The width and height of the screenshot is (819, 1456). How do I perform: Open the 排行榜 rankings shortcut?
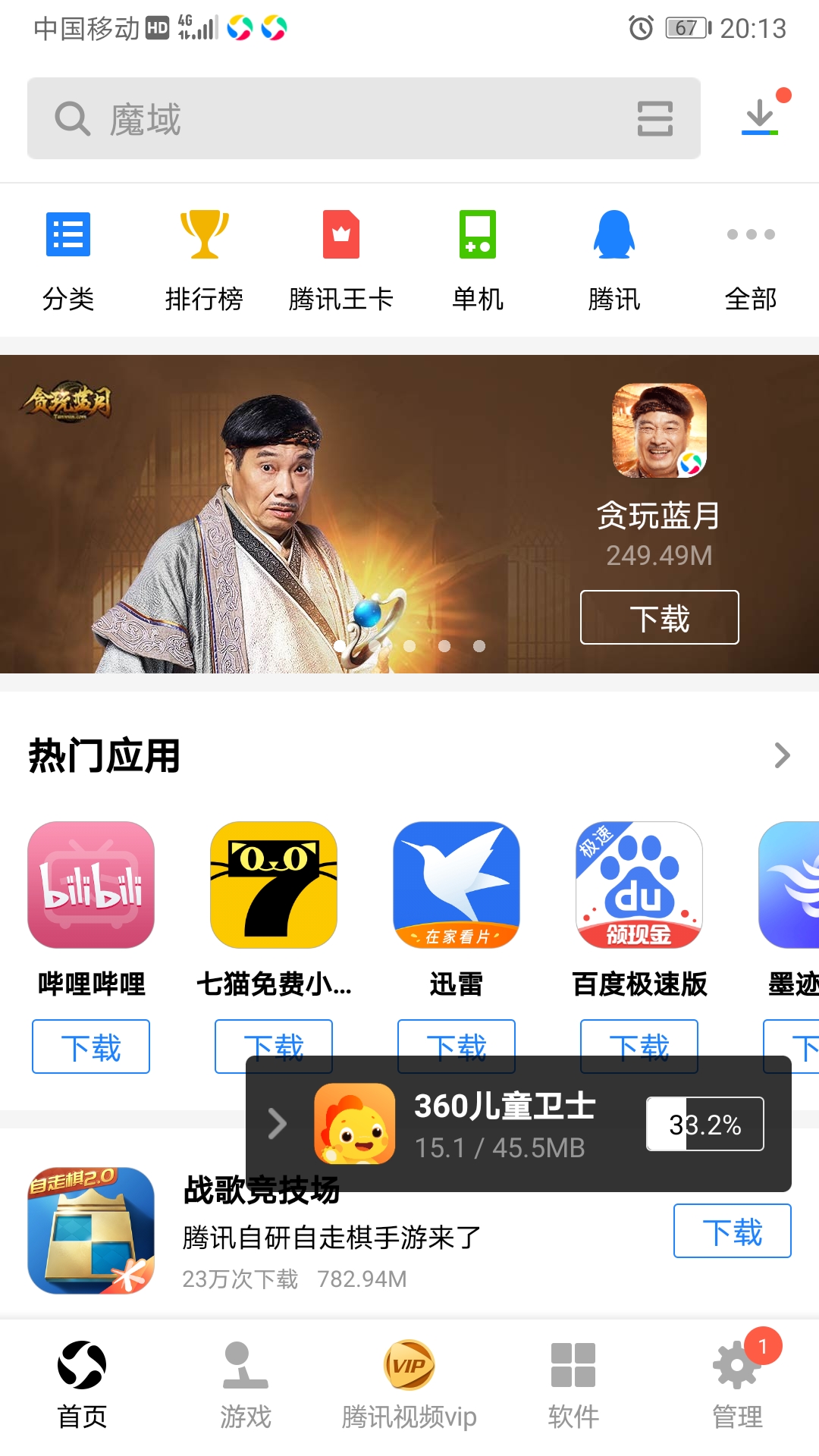(204, 259)
